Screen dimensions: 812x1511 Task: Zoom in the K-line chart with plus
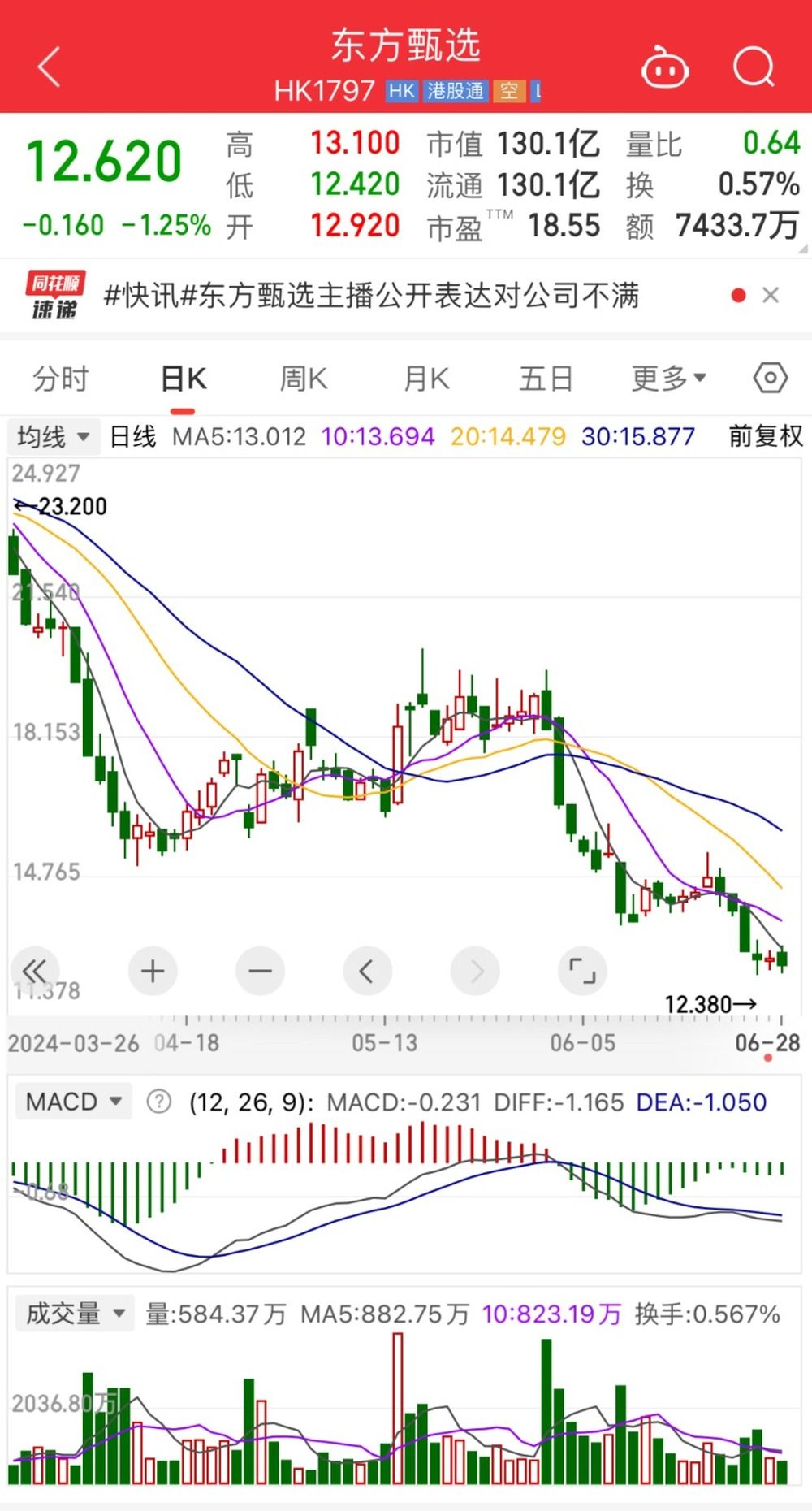point(153,971)
